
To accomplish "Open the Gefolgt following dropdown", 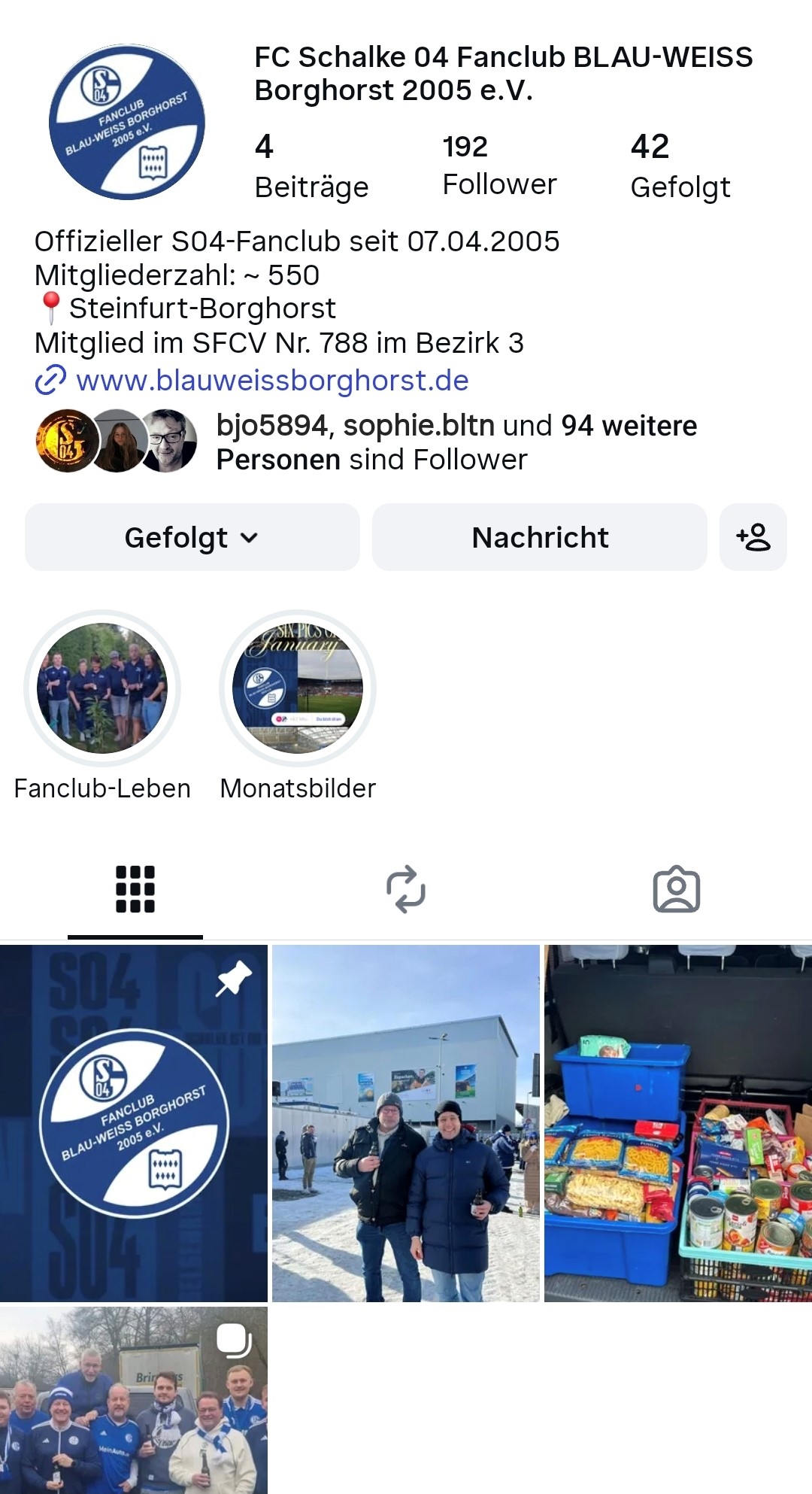I will [x=192, y=537].
